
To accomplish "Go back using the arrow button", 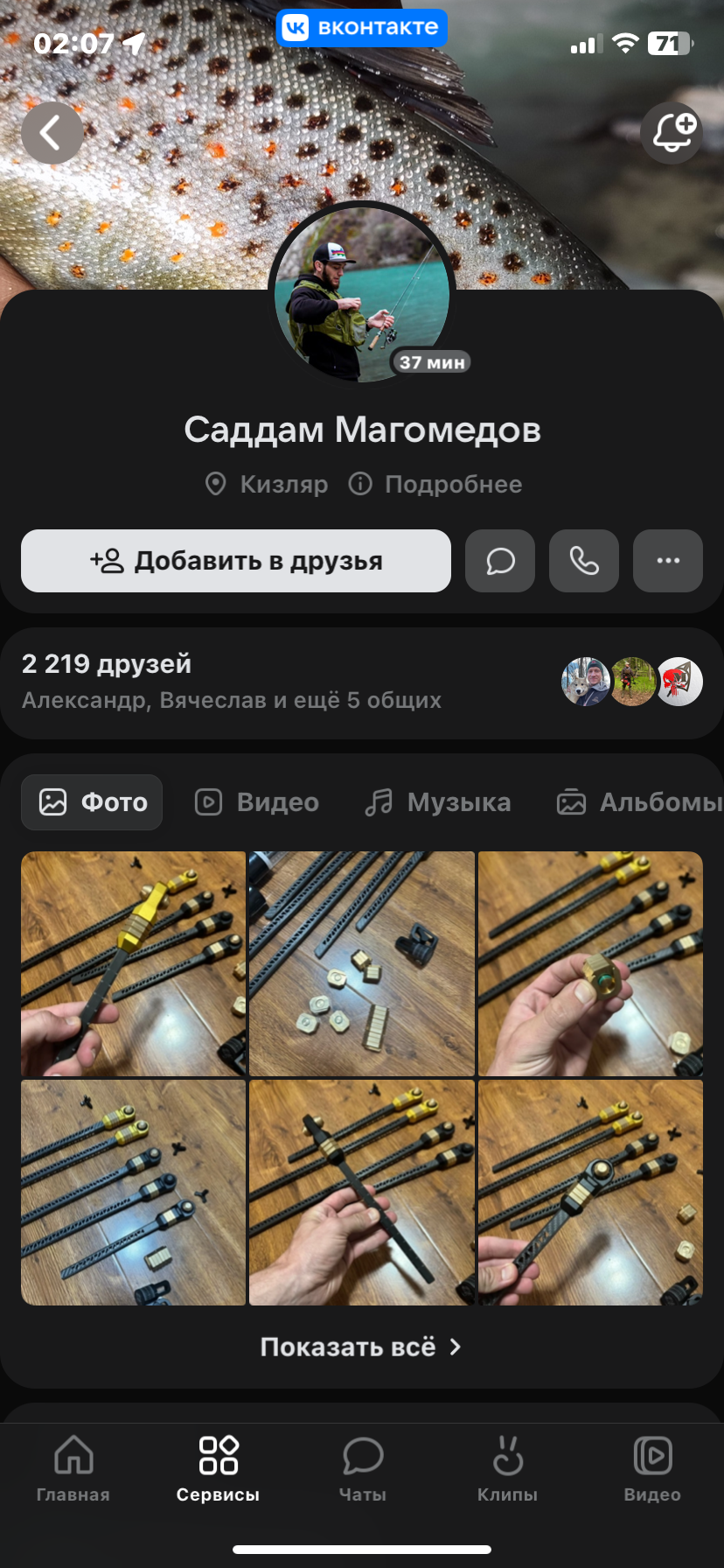I will click(x=52, y=133).
